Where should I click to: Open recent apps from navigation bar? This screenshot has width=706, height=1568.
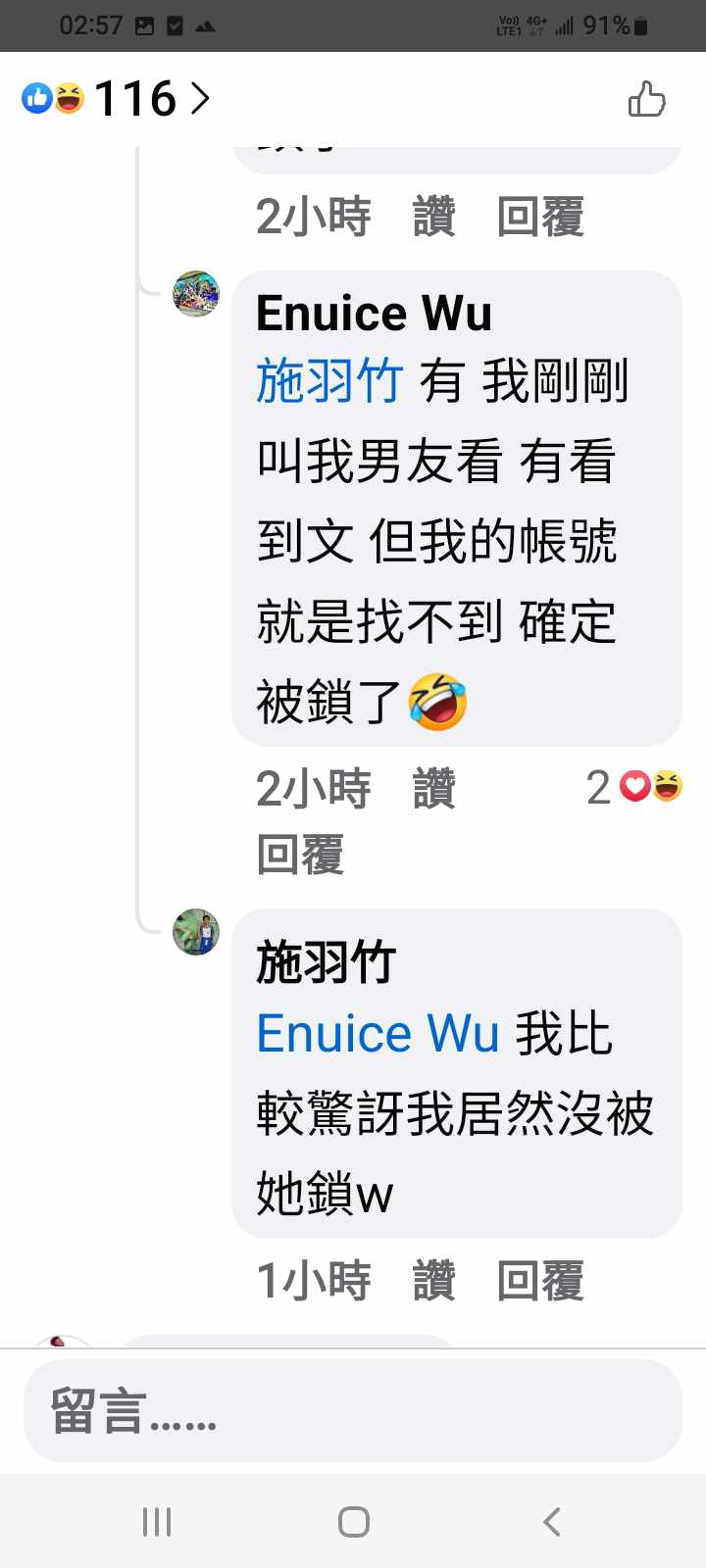click(x=157, y=1521)
